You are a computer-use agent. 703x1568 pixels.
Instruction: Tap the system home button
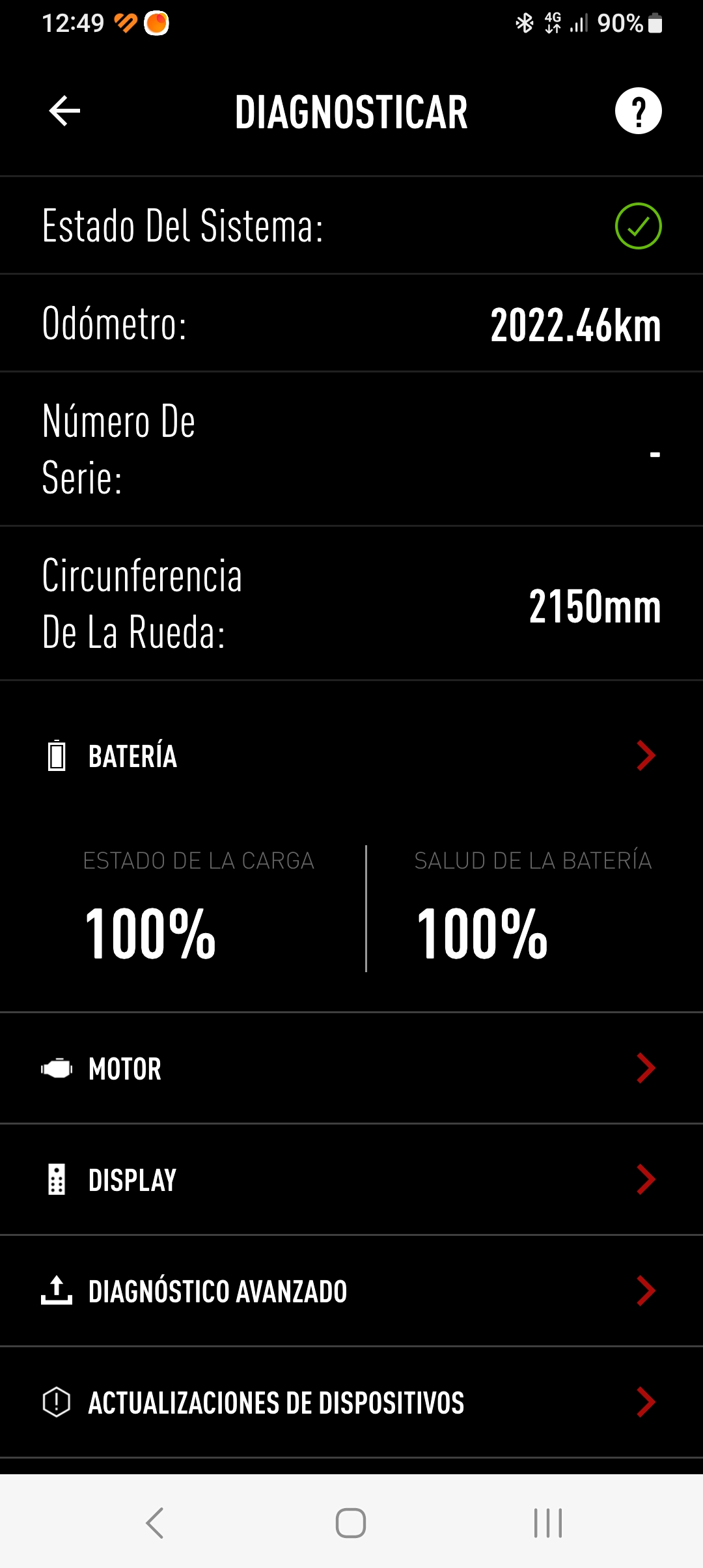pos(351,1523)
